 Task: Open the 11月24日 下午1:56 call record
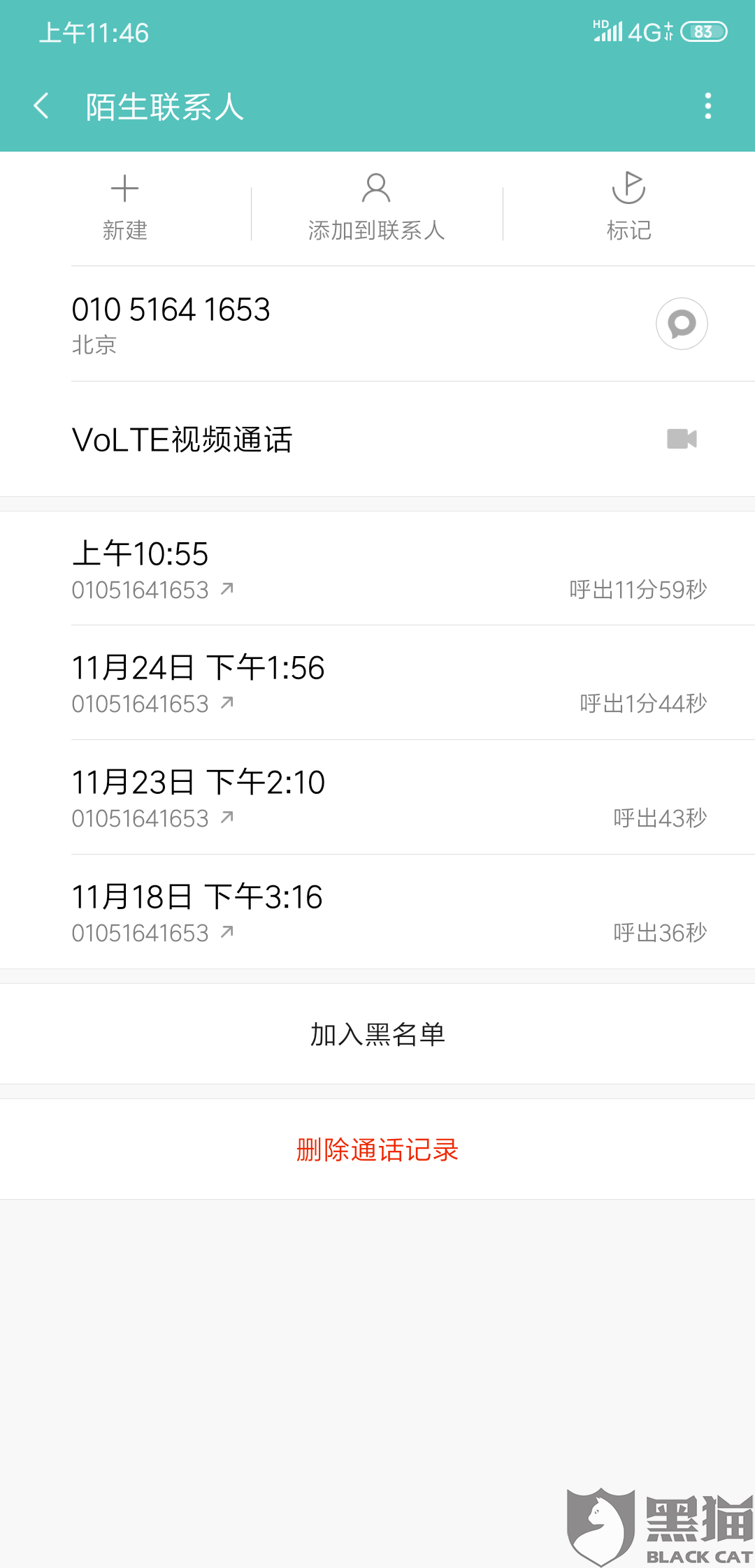point(377,683)
